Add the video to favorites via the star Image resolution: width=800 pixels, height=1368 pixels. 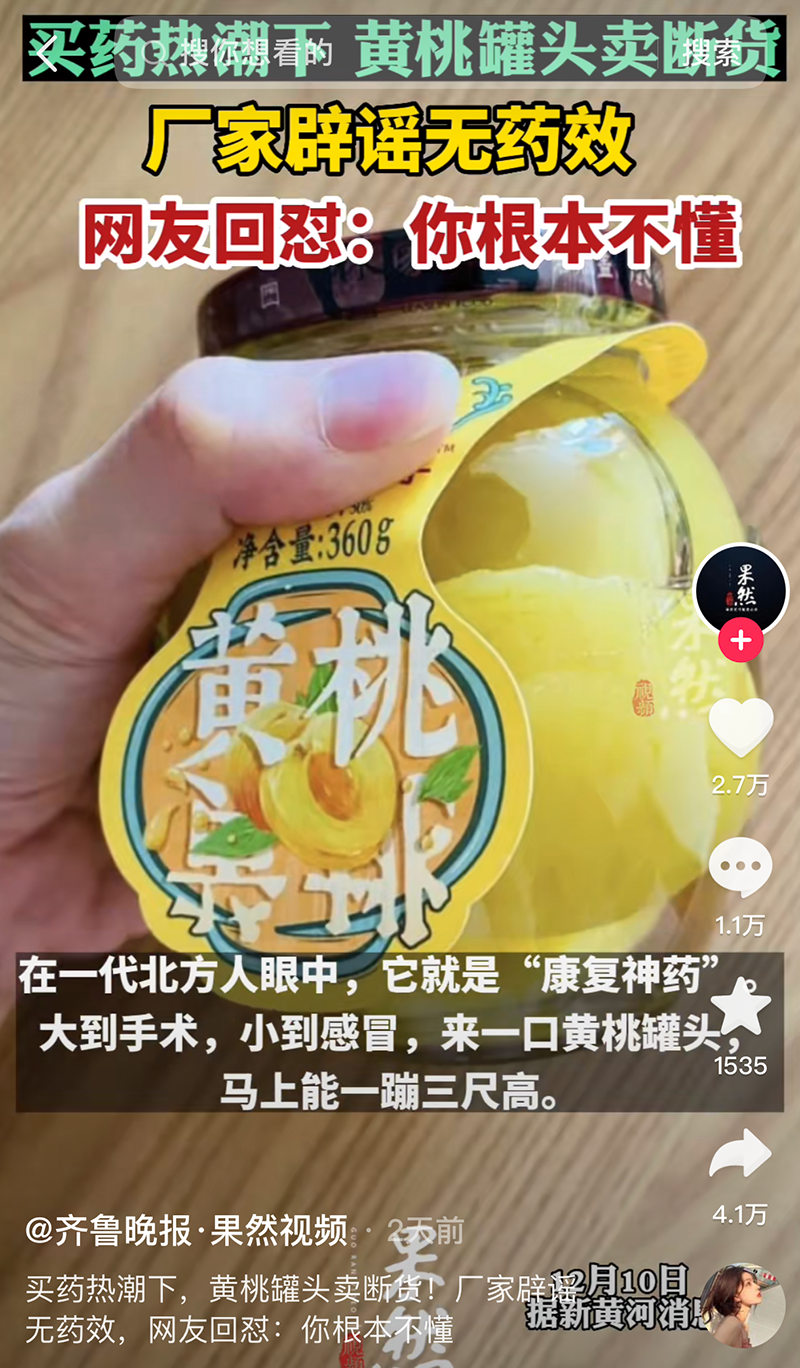click(741, 1008)
